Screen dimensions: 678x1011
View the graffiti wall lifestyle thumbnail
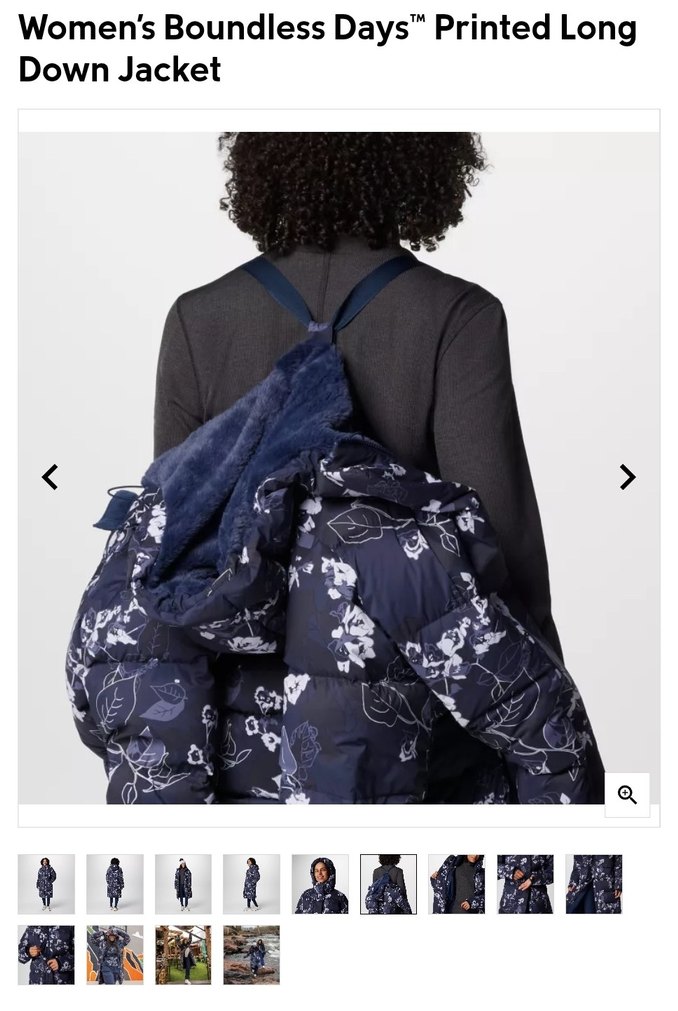click(x=114, y=955)
